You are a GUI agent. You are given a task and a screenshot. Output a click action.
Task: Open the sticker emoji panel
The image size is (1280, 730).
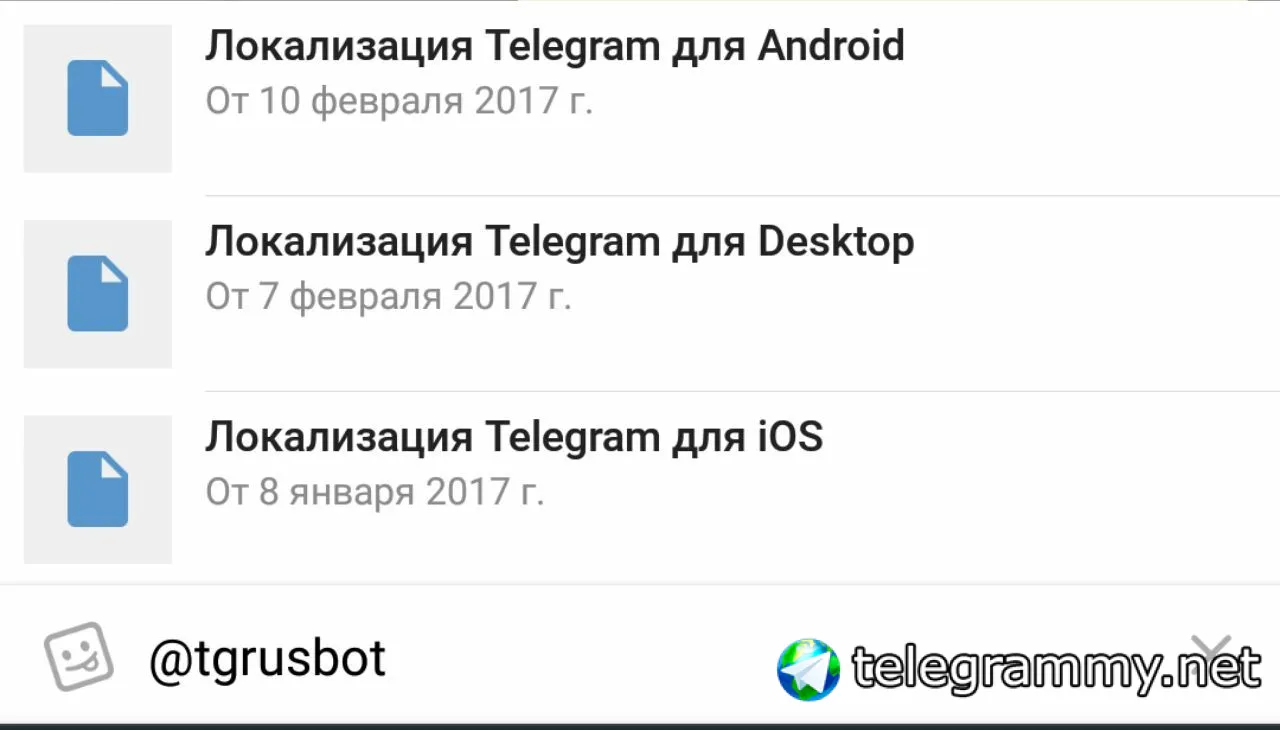pyautogui.click(x=78, y=657)
